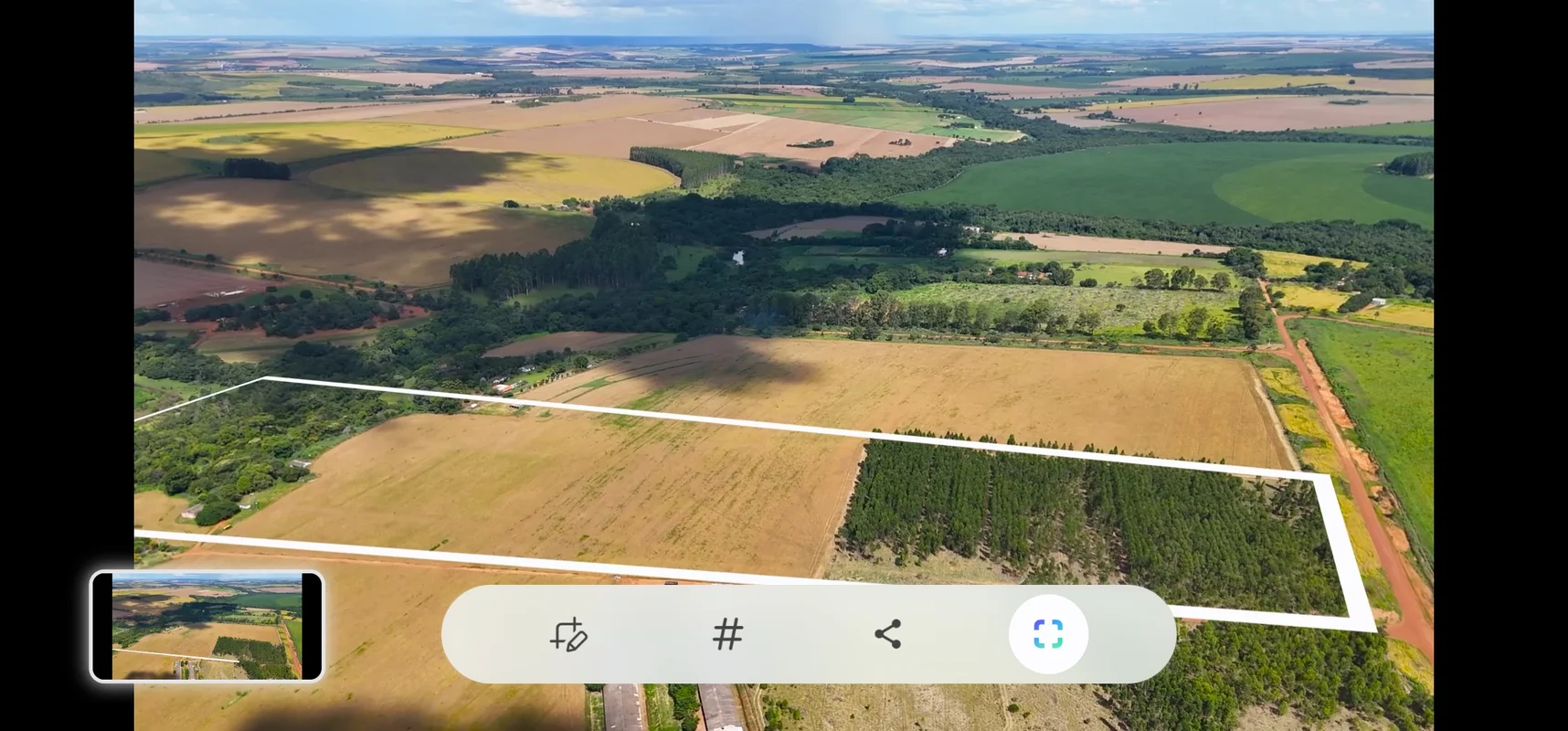Activate the smart select scan button
Screen dimensions: 1568x731
[1048, 634]
